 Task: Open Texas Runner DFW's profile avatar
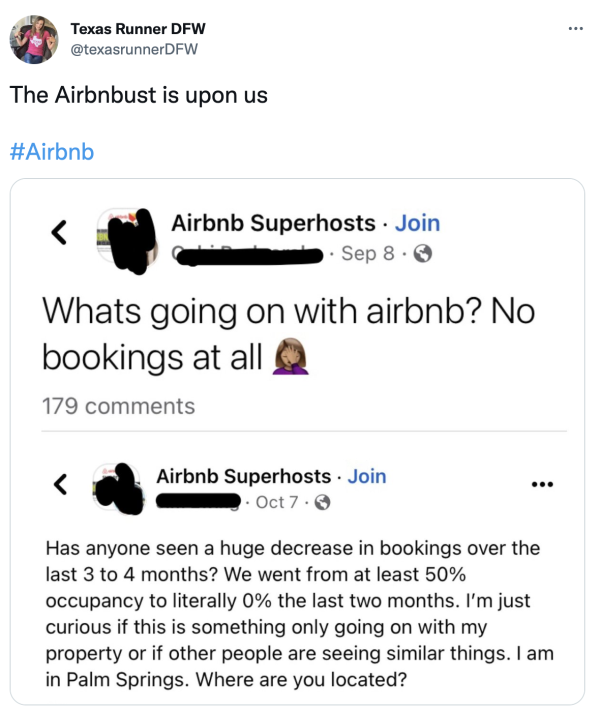click(x=33, y=38)
